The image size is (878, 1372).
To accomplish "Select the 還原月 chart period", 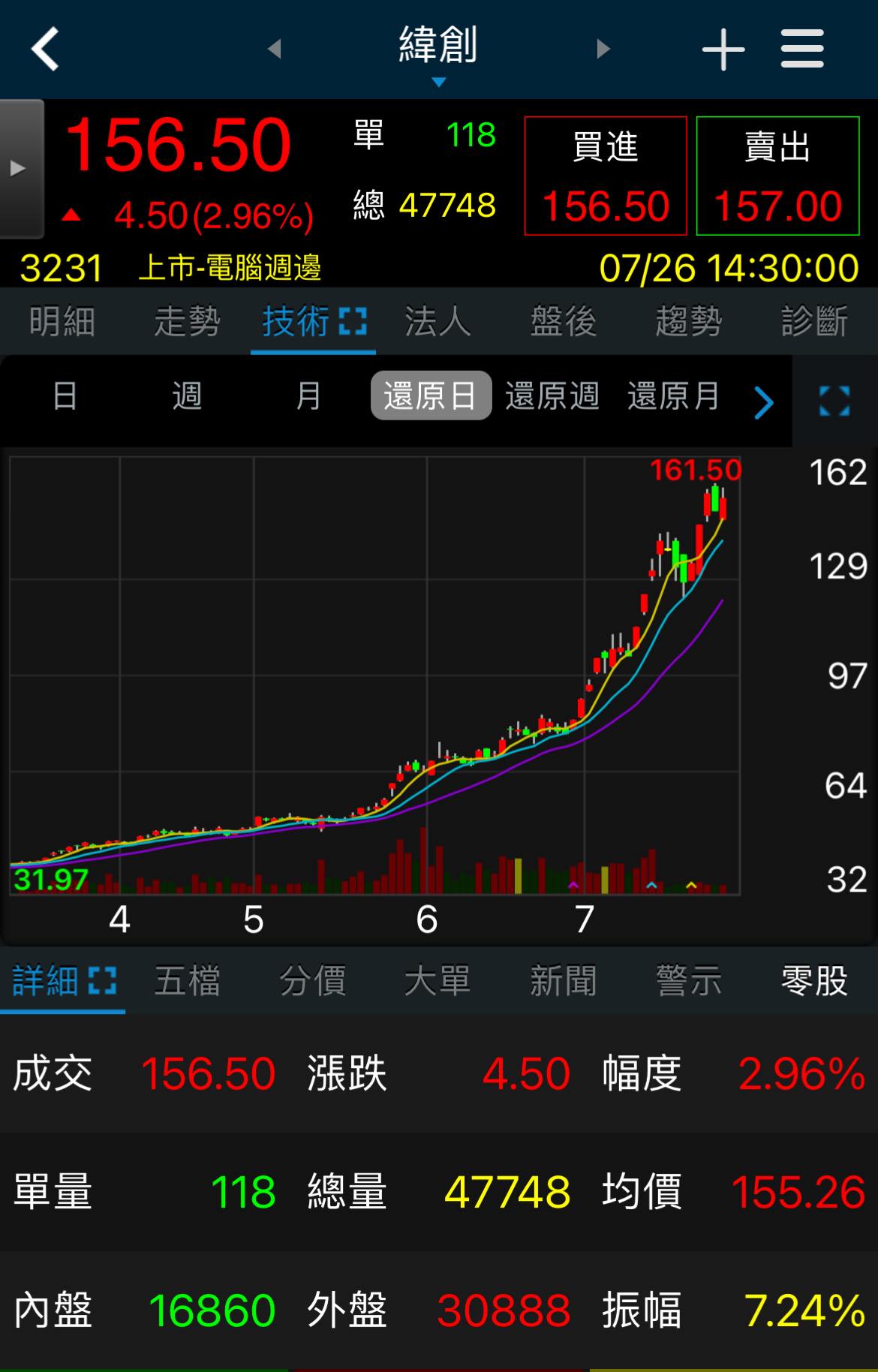I will [673, 396].
